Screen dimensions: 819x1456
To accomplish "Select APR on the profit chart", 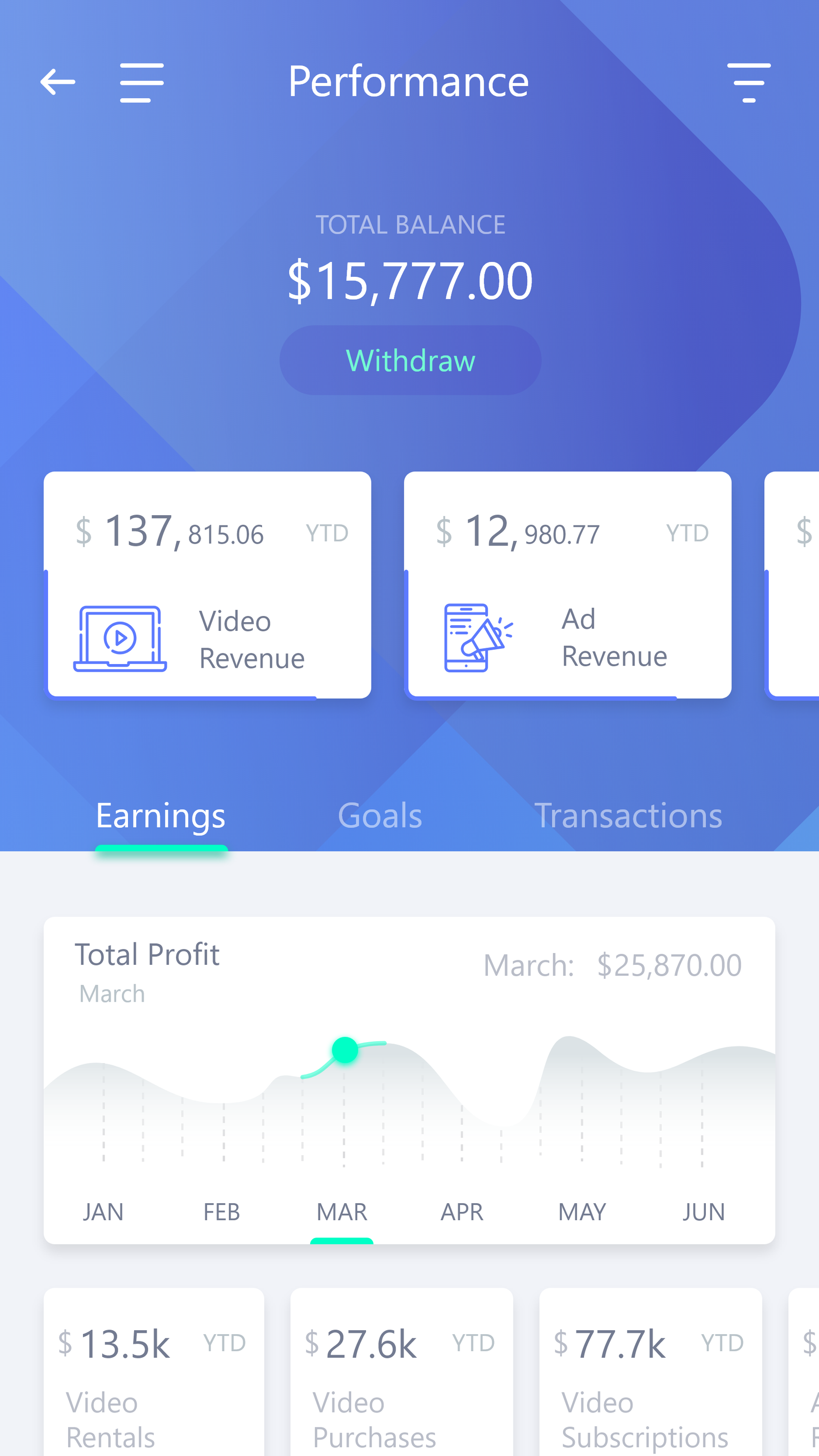I will 462,1211.
